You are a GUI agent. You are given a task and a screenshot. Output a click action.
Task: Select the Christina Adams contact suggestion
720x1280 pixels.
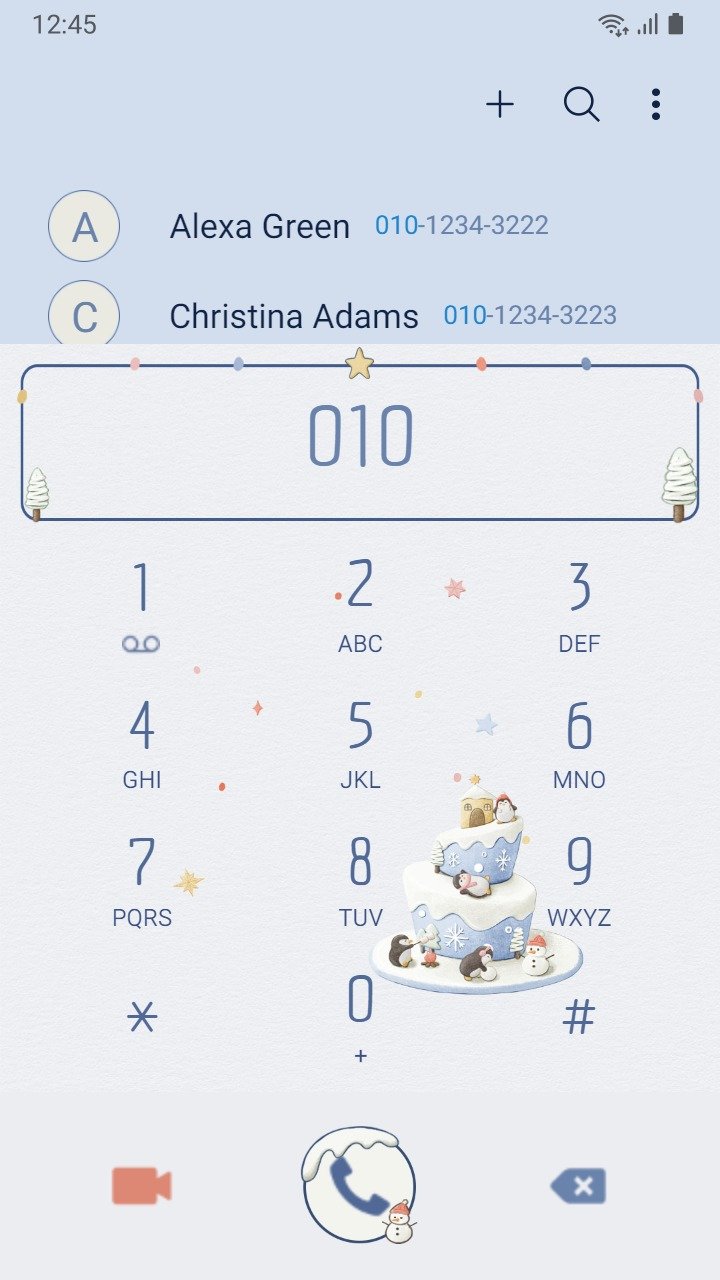point(360,312)
